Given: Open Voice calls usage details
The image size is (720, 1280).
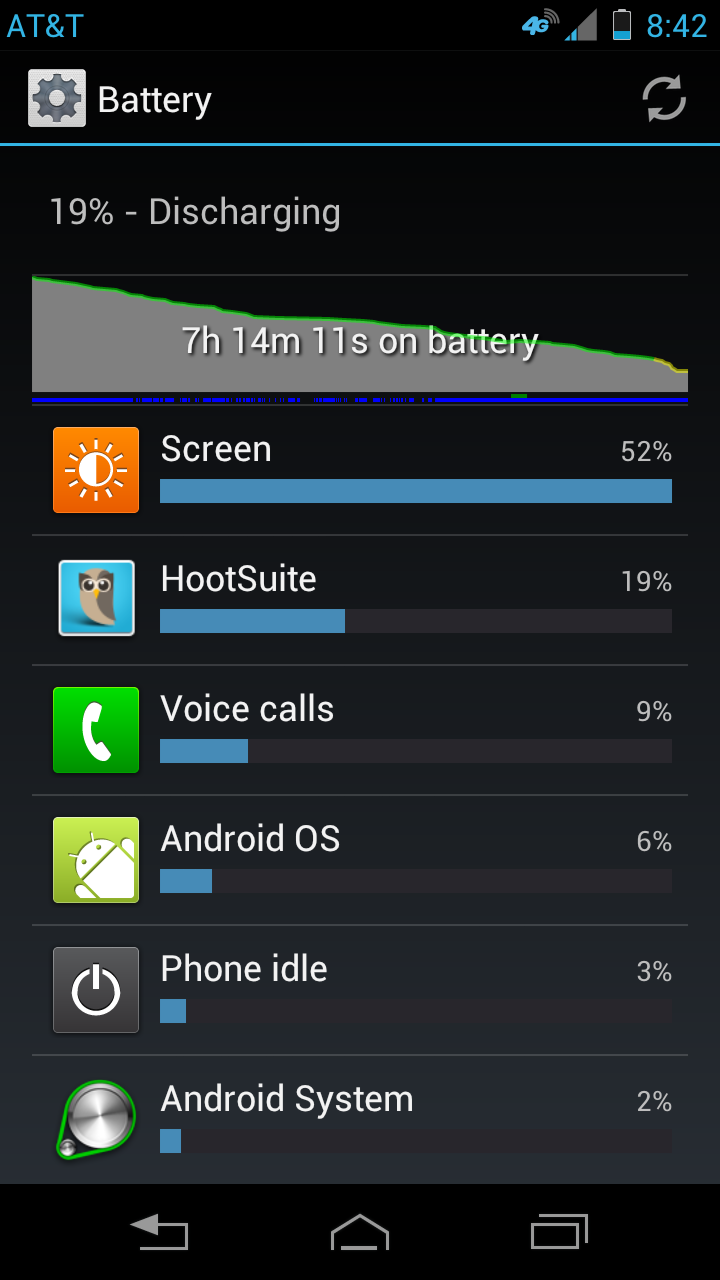Looking at the screenshot, I should [360, 730].
